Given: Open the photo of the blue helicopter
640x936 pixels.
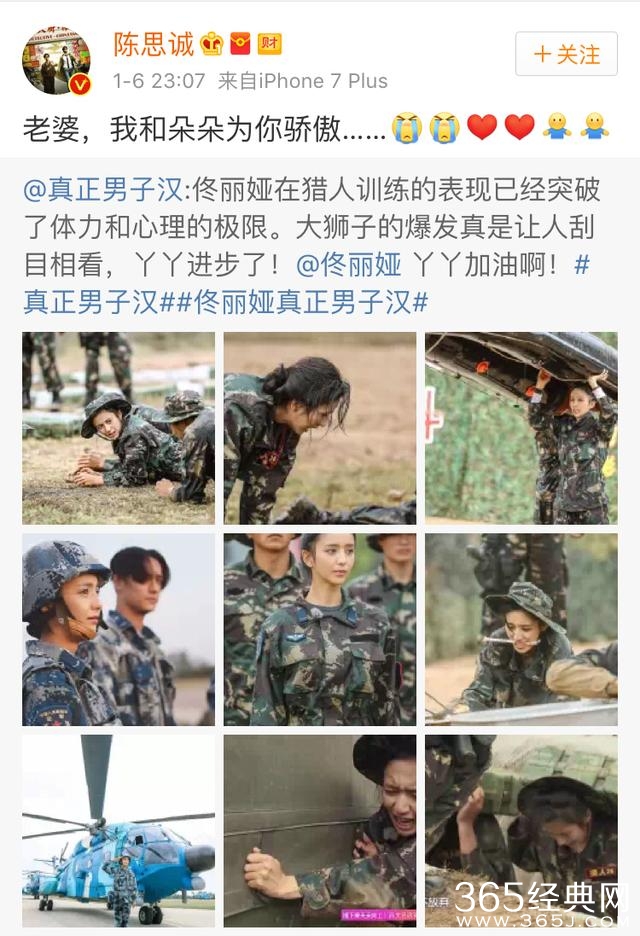Looking at the screenshot, I should [x=118, y=830].
